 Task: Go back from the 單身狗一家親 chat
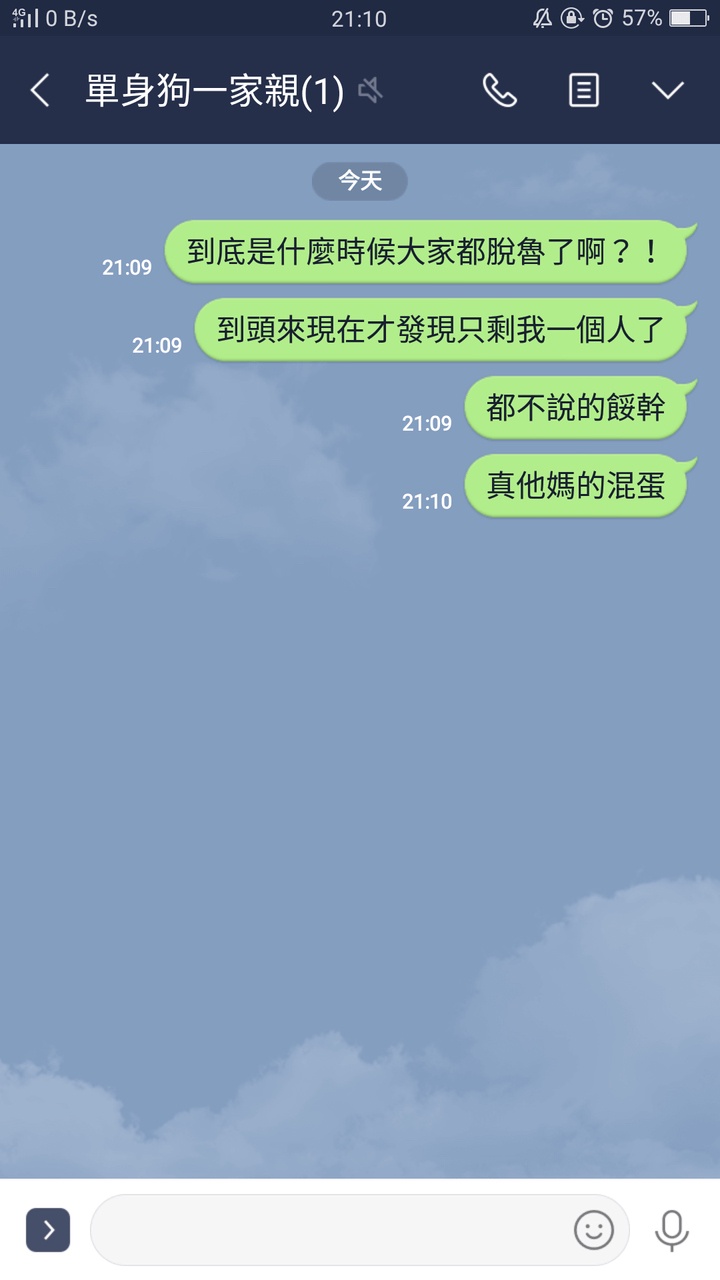point(40,91)
